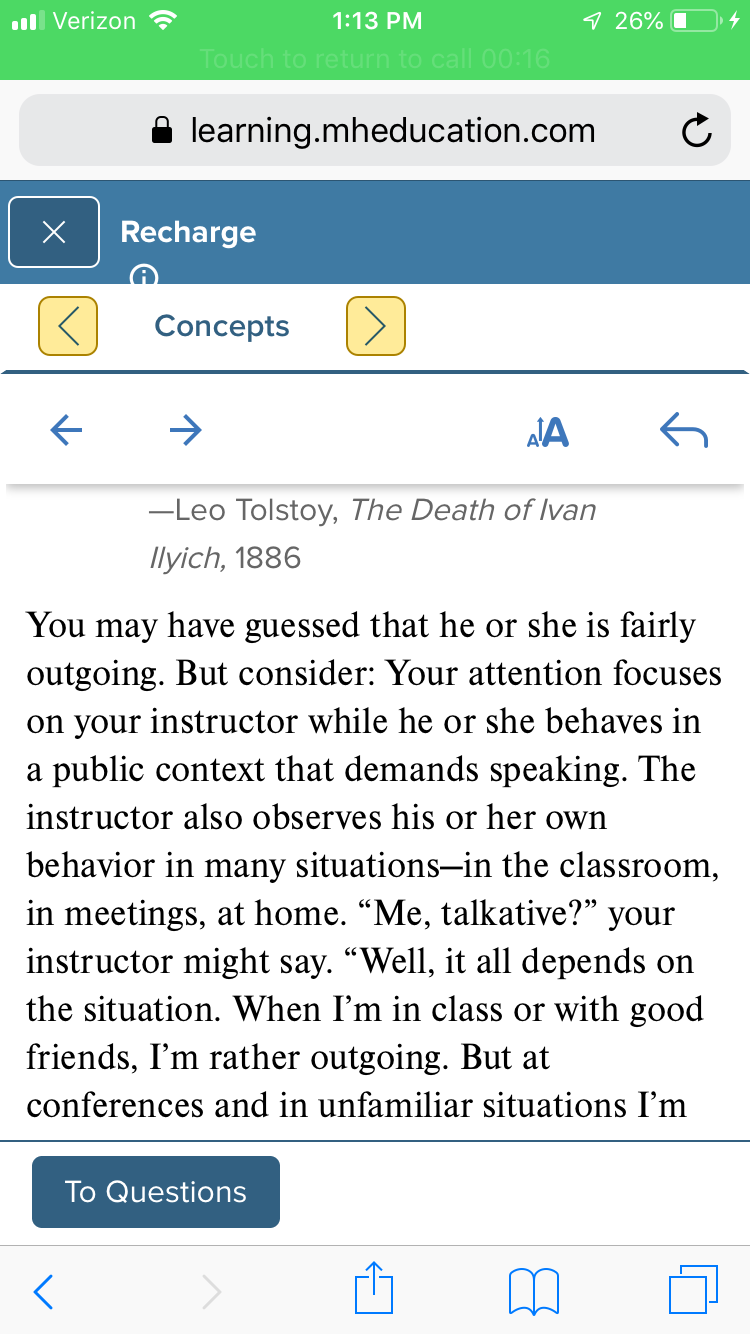This screenshot has width=750, height=1334.
Task: Close the Recharge panel with the X
Action: click(54, 232)
